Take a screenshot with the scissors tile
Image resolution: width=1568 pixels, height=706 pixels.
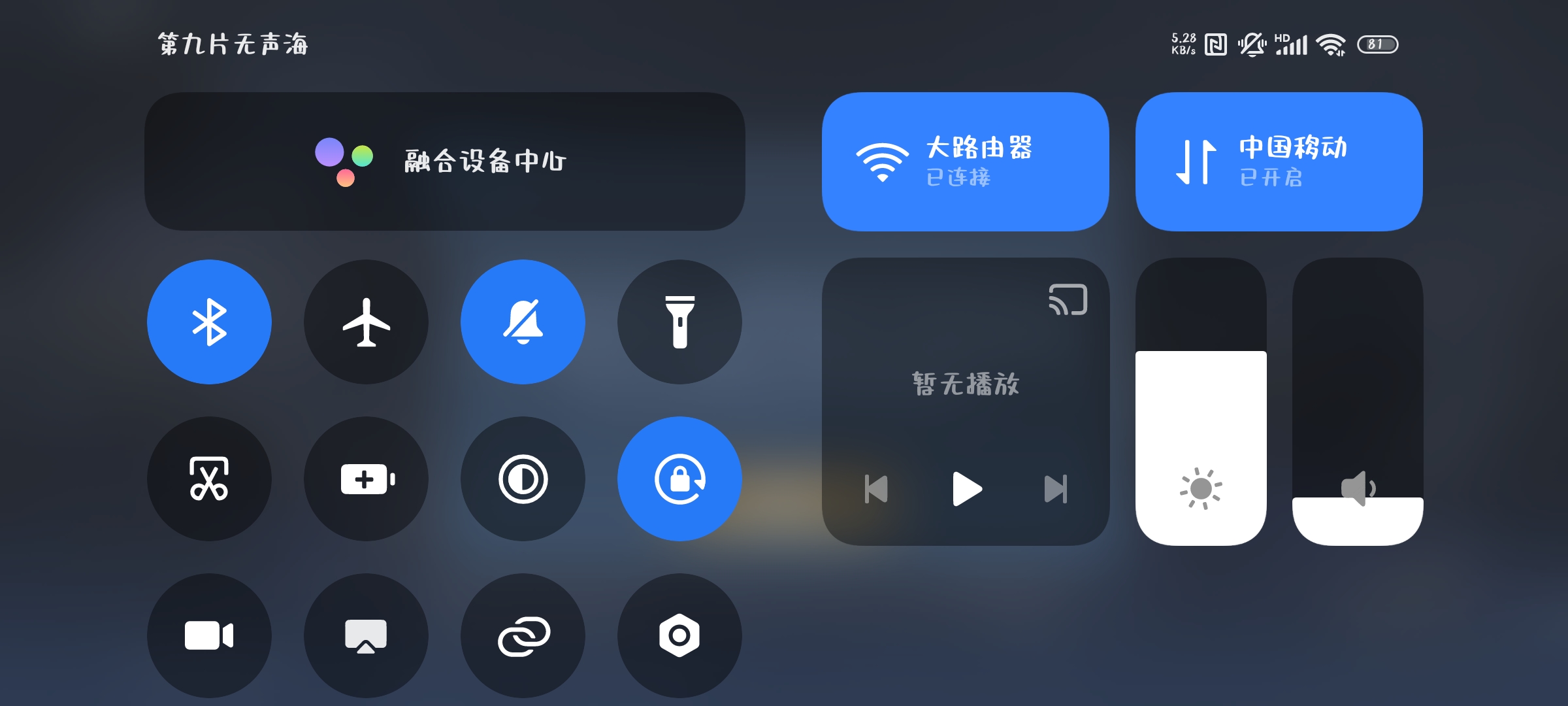(x=209, y=479)
